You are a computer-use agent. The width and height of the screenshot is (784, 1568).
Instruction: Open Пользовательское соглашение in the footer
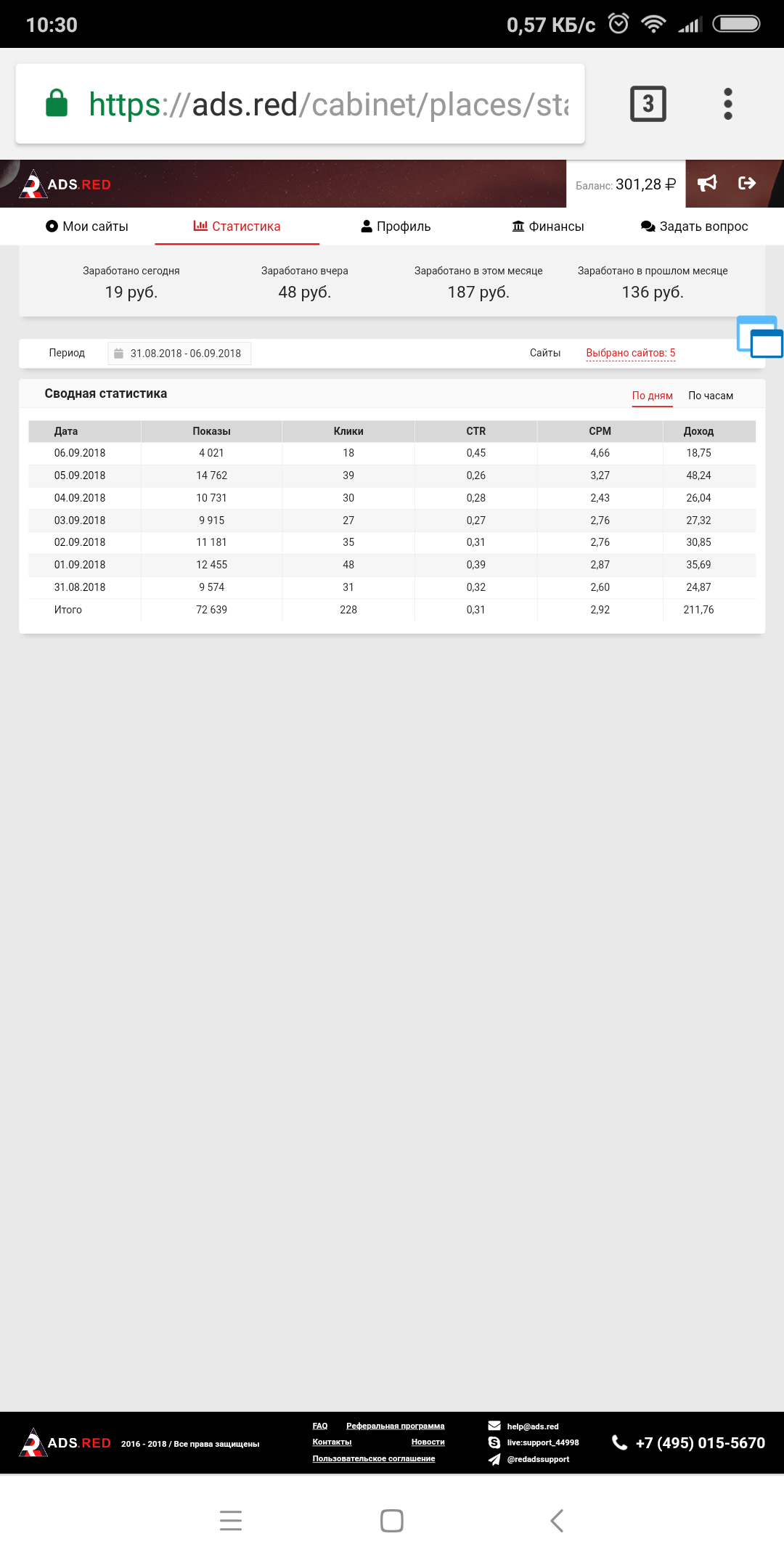pos(374,1458)
